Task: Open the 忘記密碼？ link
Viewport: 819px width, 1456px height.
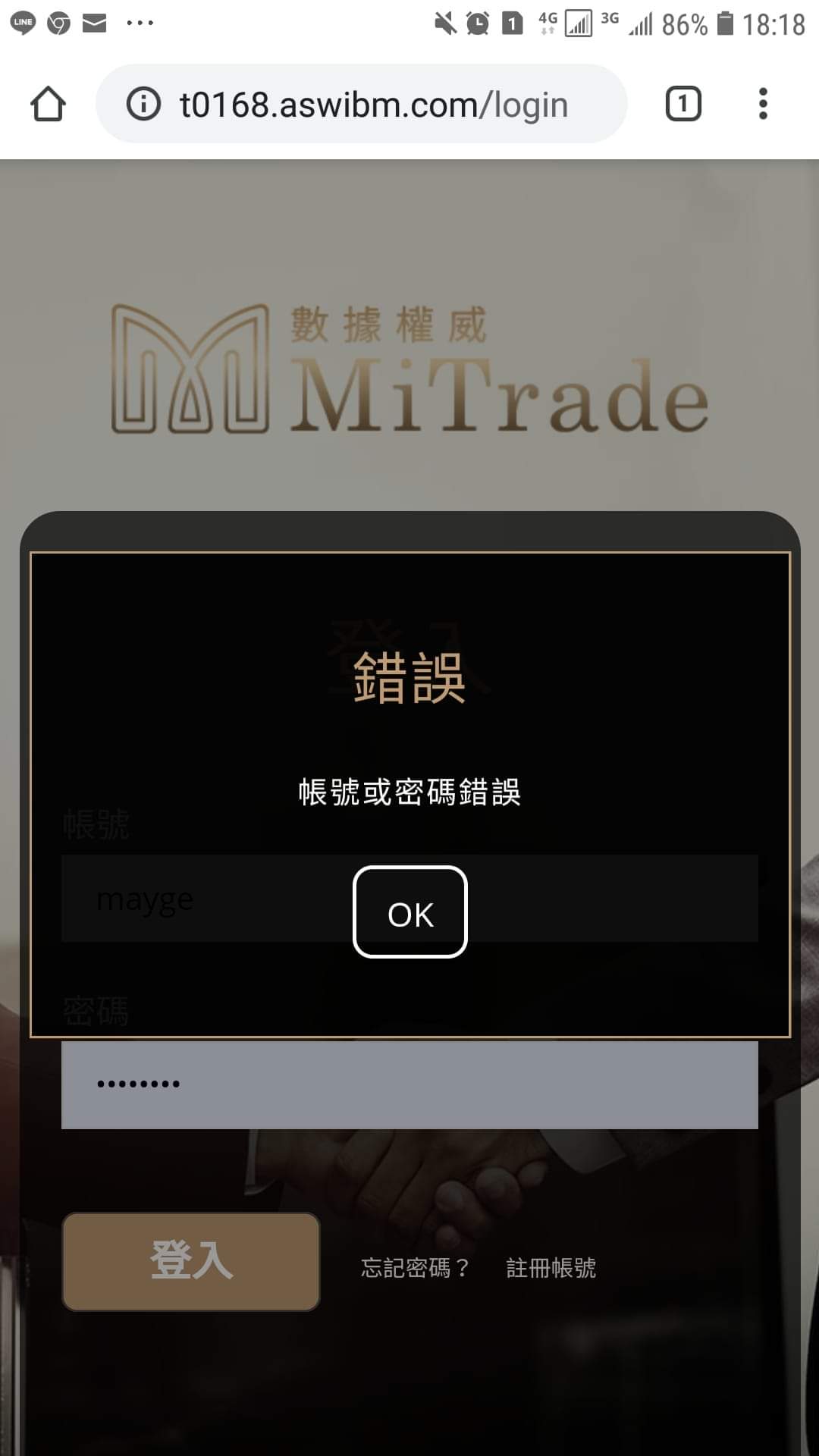Action: point(415,1268)
